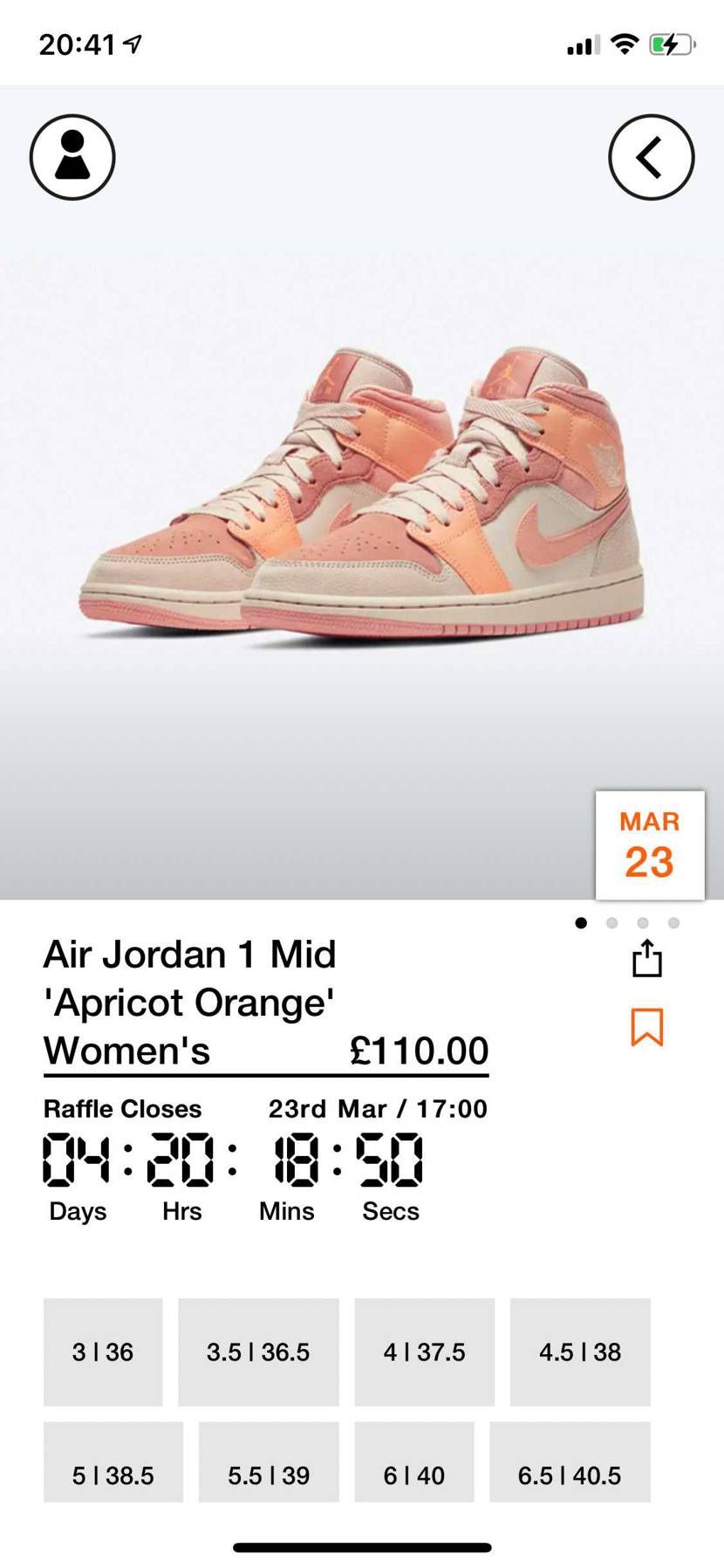Go back using the arrow button
The width and height of the screenshot is (724, 1568).
pos(651,157)
